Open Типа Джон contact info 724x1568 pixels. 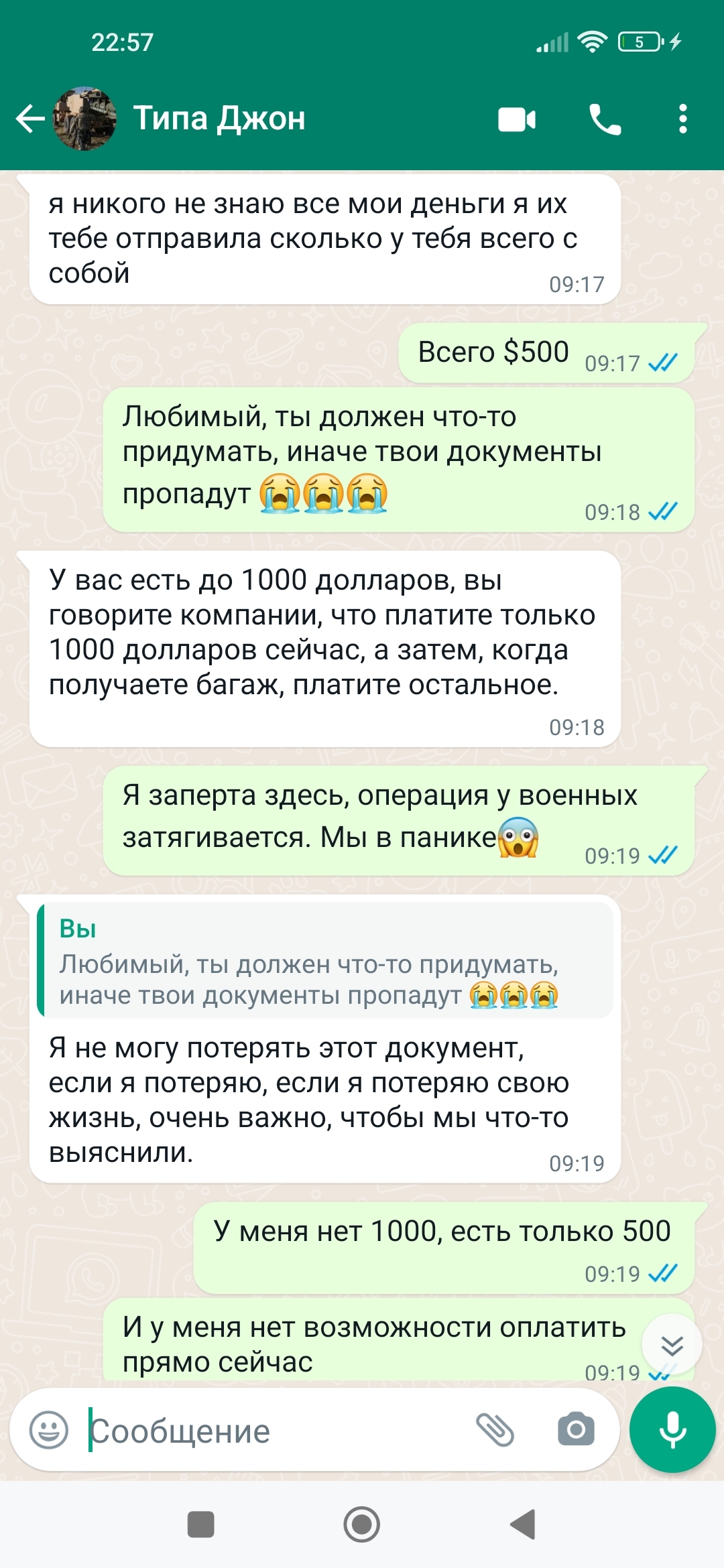coord(219,119)
